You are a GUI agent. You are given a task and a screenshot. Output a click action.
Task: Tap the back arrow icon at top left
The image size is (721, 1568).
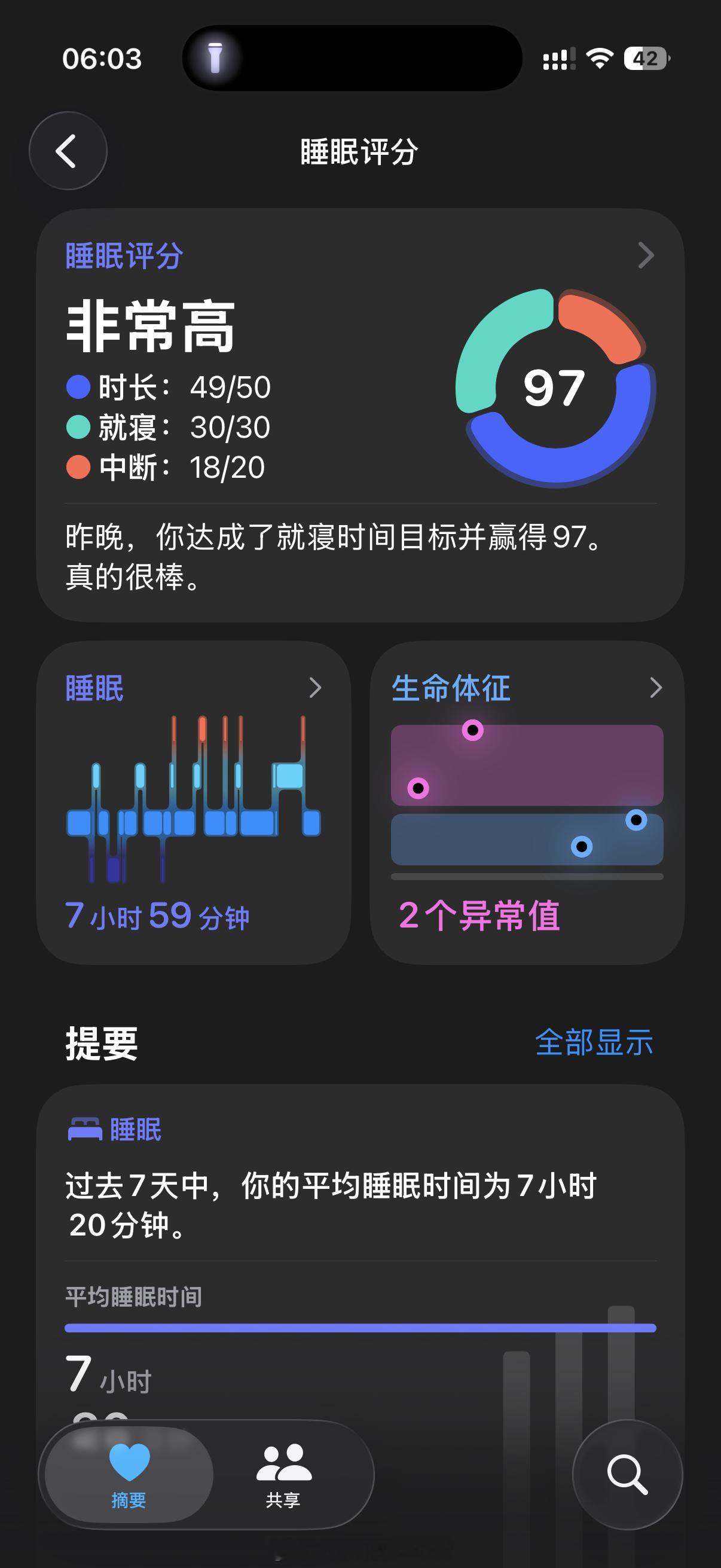coord(68,151)
